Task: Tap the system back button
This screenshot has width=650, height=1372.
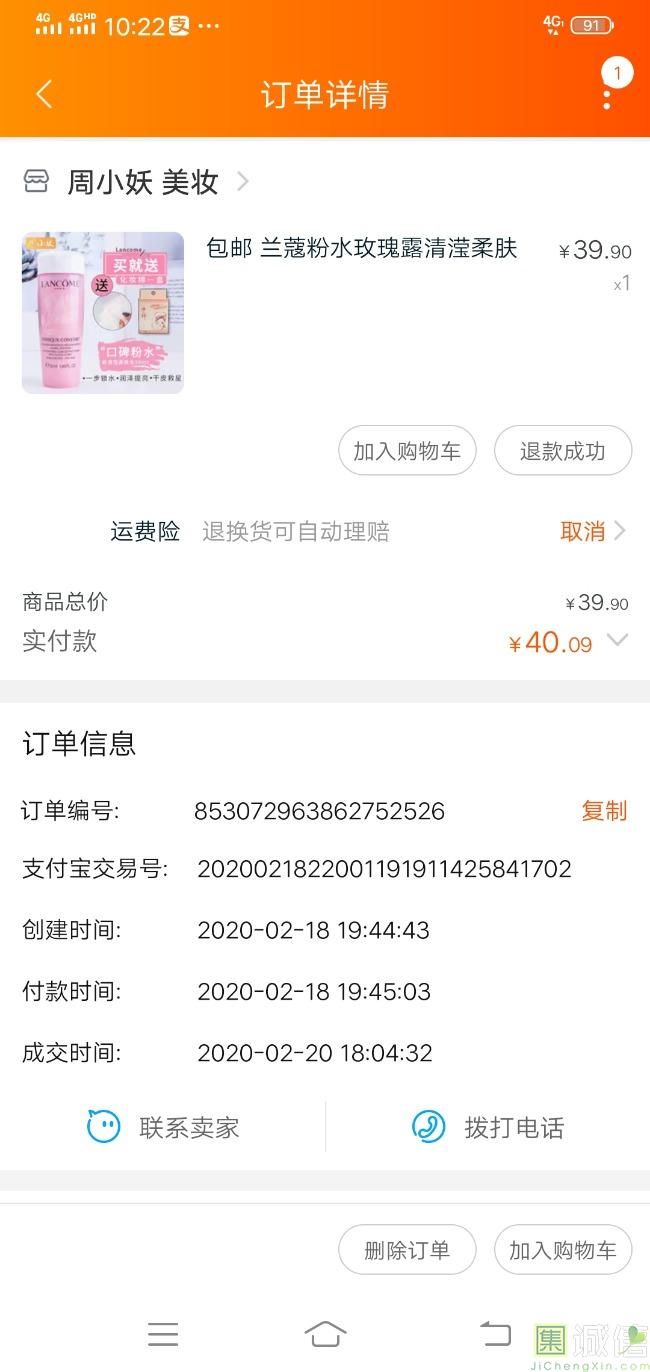Action: pyautogui.click(x=495, y=1334)
